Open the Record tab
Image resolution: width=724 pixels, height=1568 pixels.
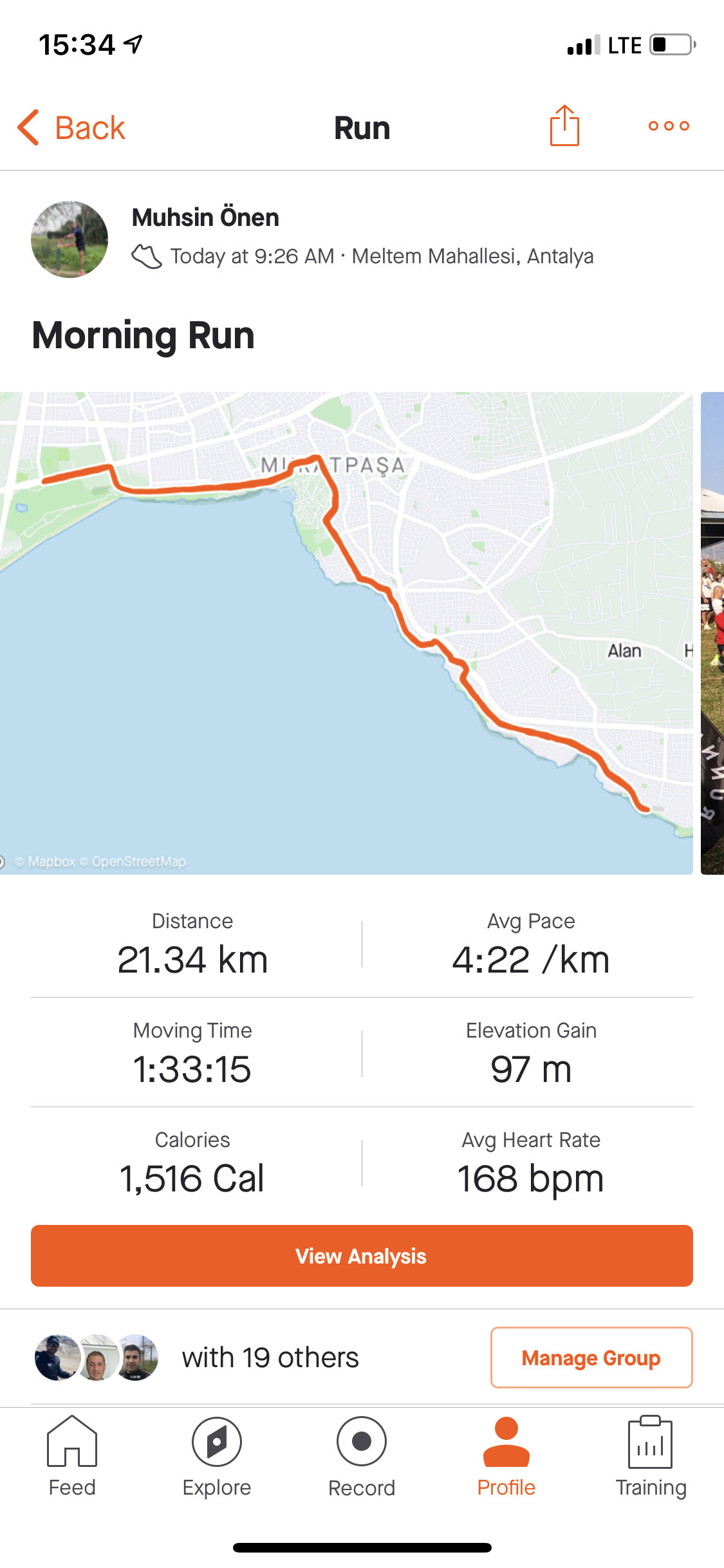point(362,1457)
